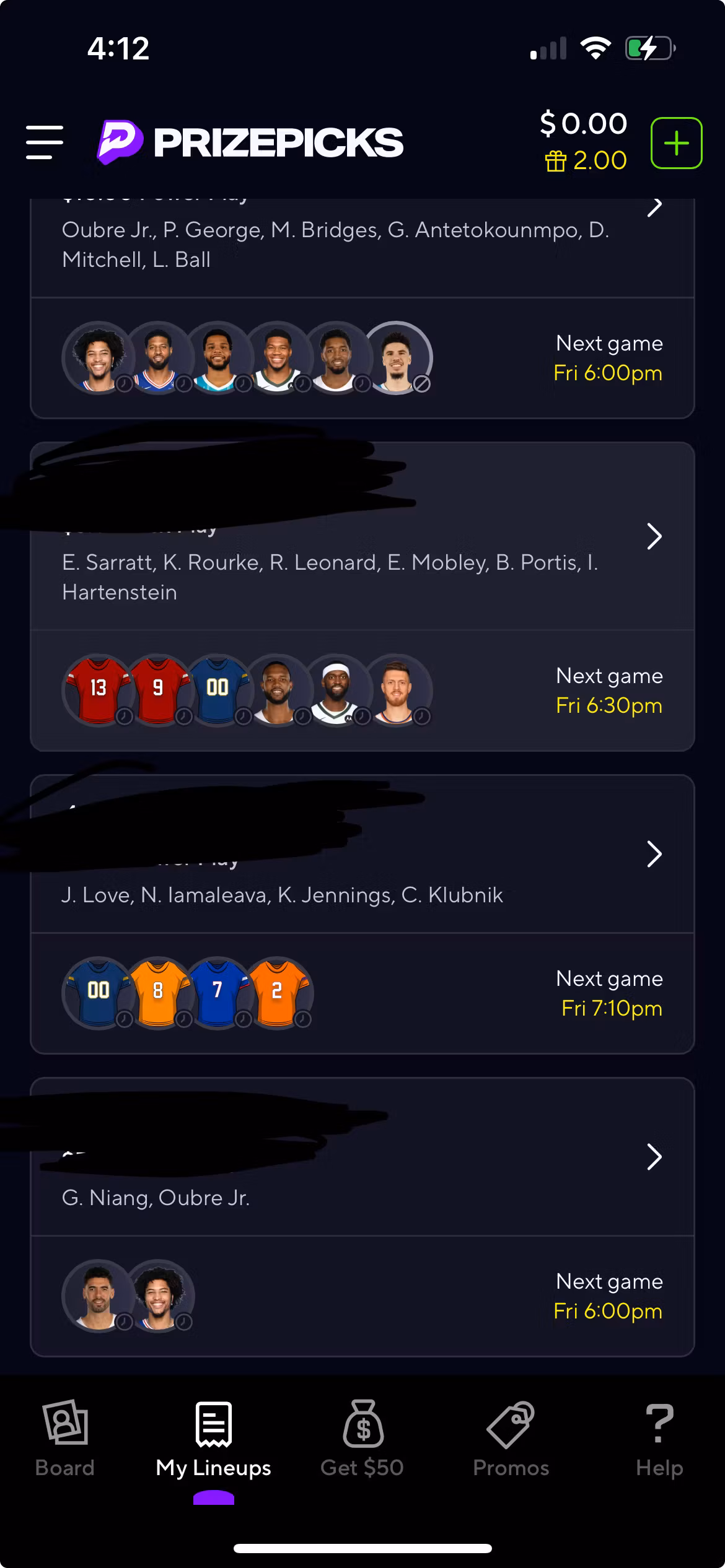Viewport: 725px width, 1568px height.
Task: Tap Giannis Antetokounmpo's player photo
Action: [x=278, y=358]
